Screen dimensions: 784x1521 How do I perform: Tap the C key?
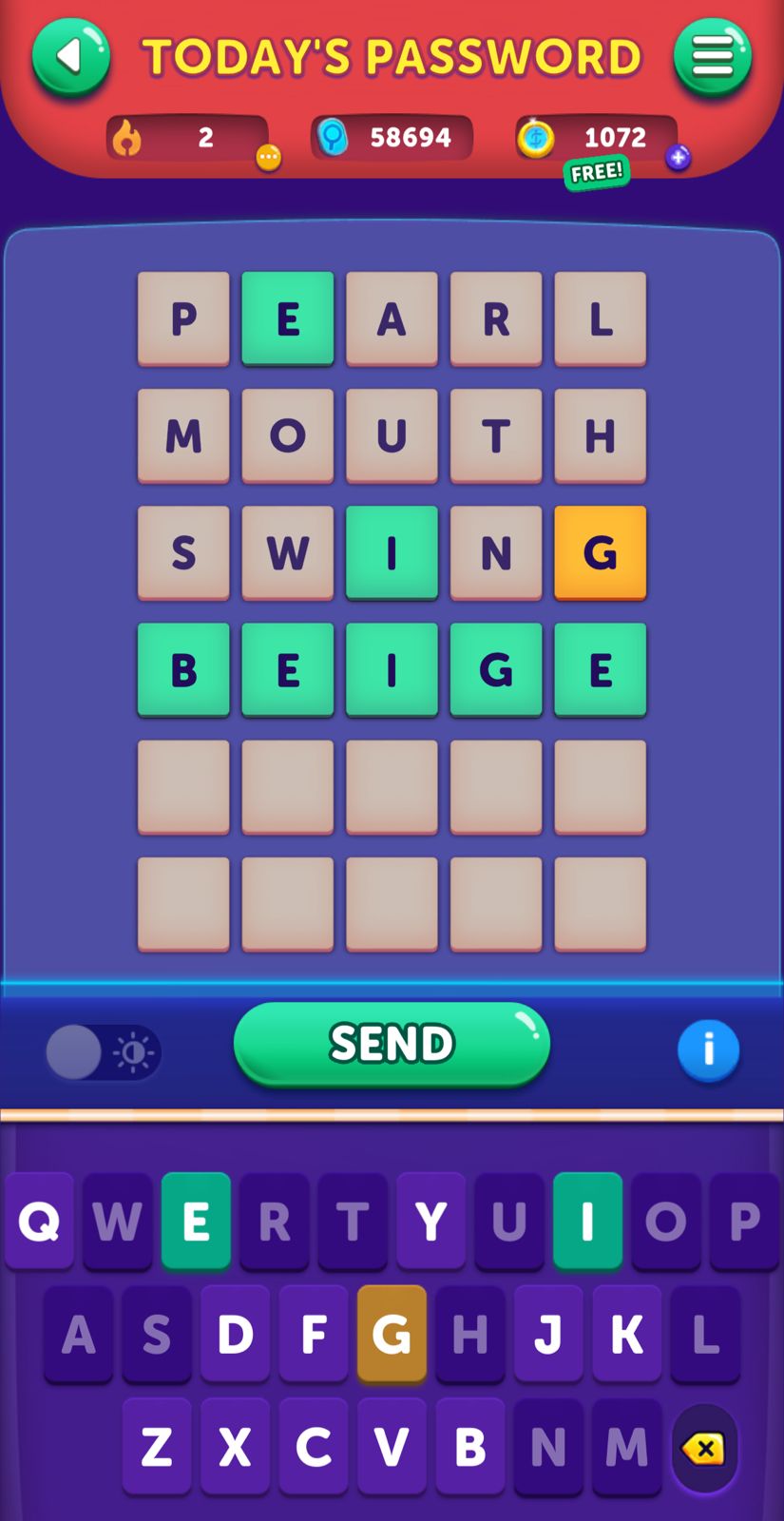coord(314,1447)
